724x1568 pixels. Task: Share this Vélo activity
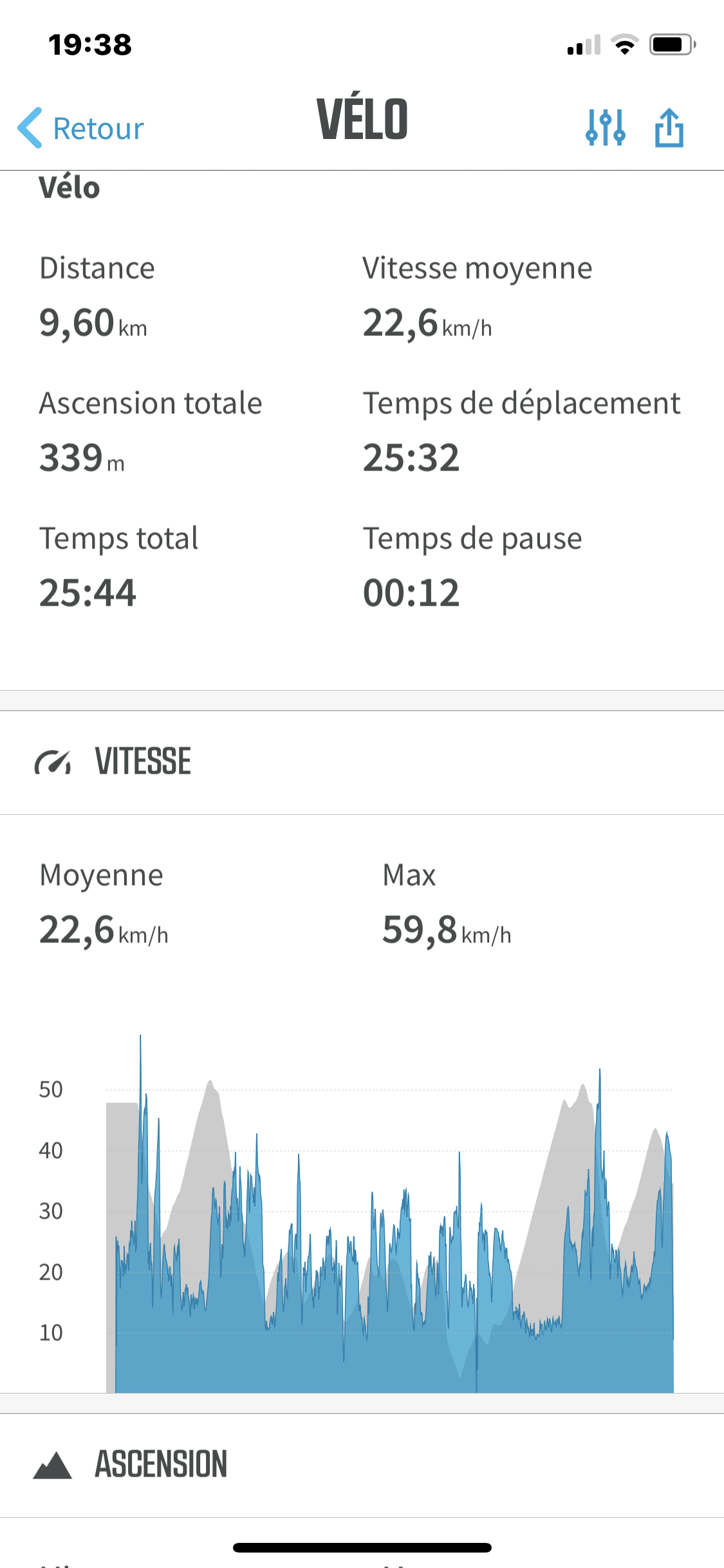coord(669,127)
